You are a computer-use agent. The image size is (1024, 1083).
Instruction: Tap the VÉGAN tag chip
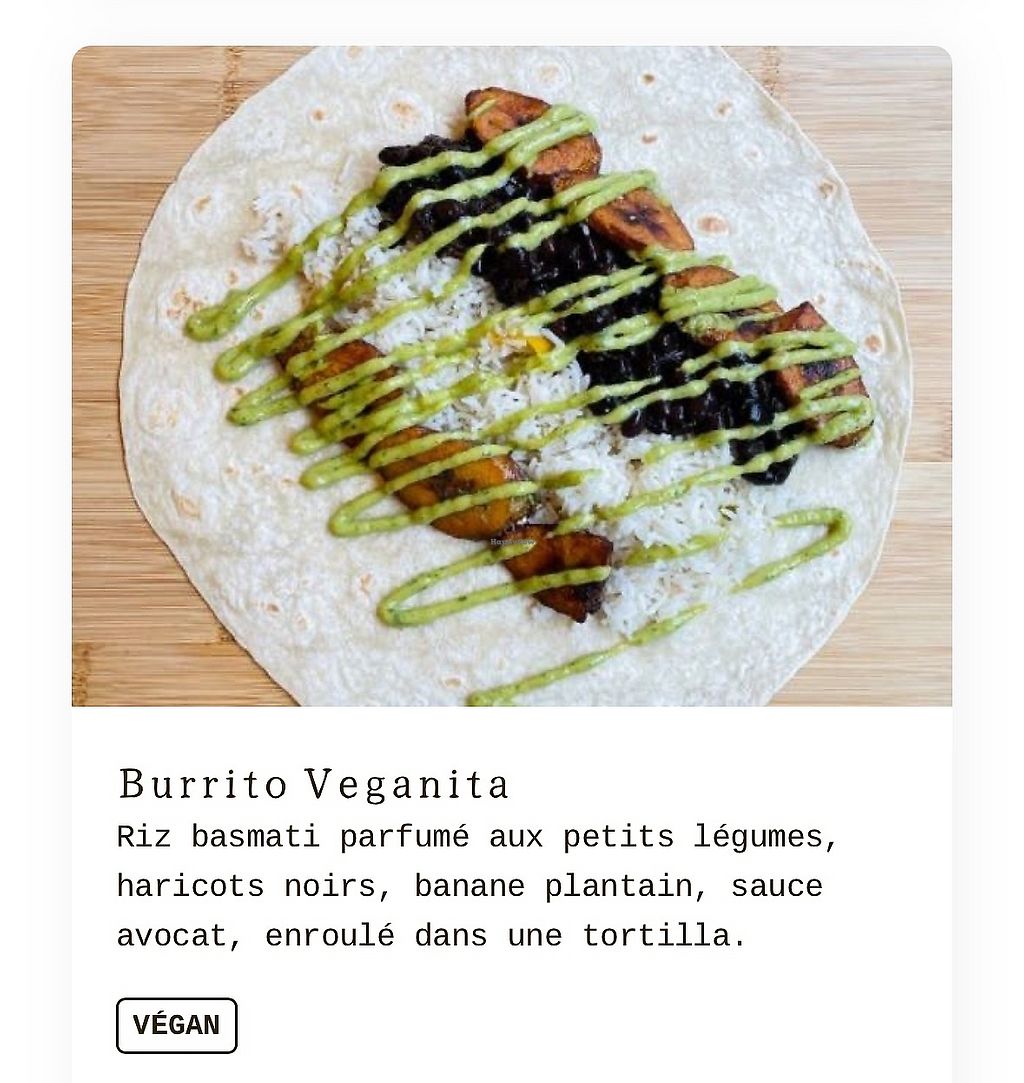click(x=177, y=1025)
